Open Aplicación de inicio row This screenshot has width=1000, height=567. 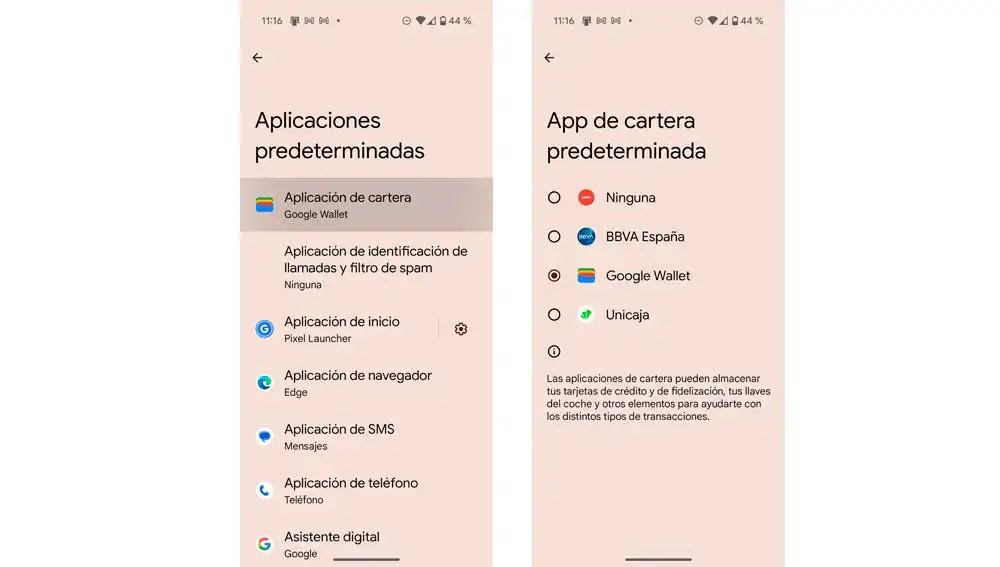pos(341,329)
